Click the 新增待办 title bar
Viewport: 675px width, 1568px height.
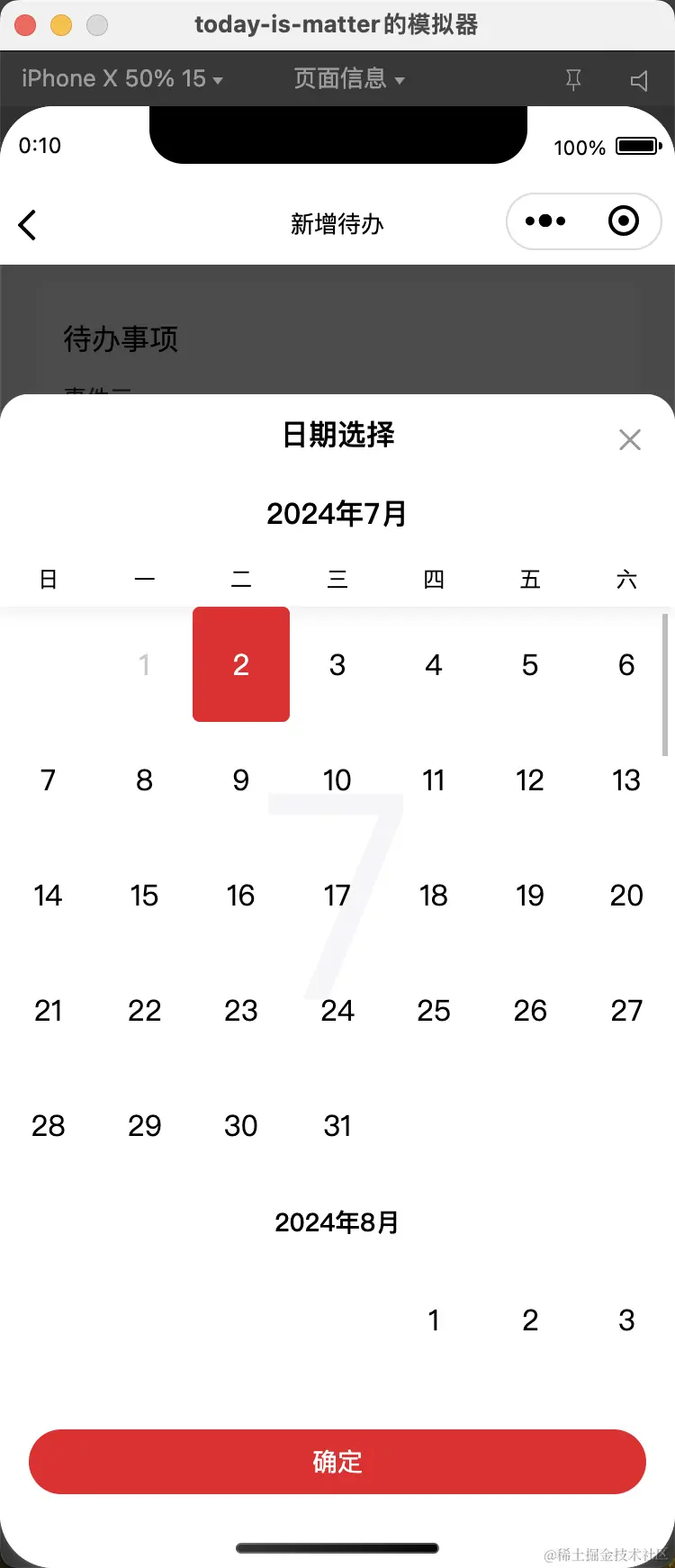[337, 224]
